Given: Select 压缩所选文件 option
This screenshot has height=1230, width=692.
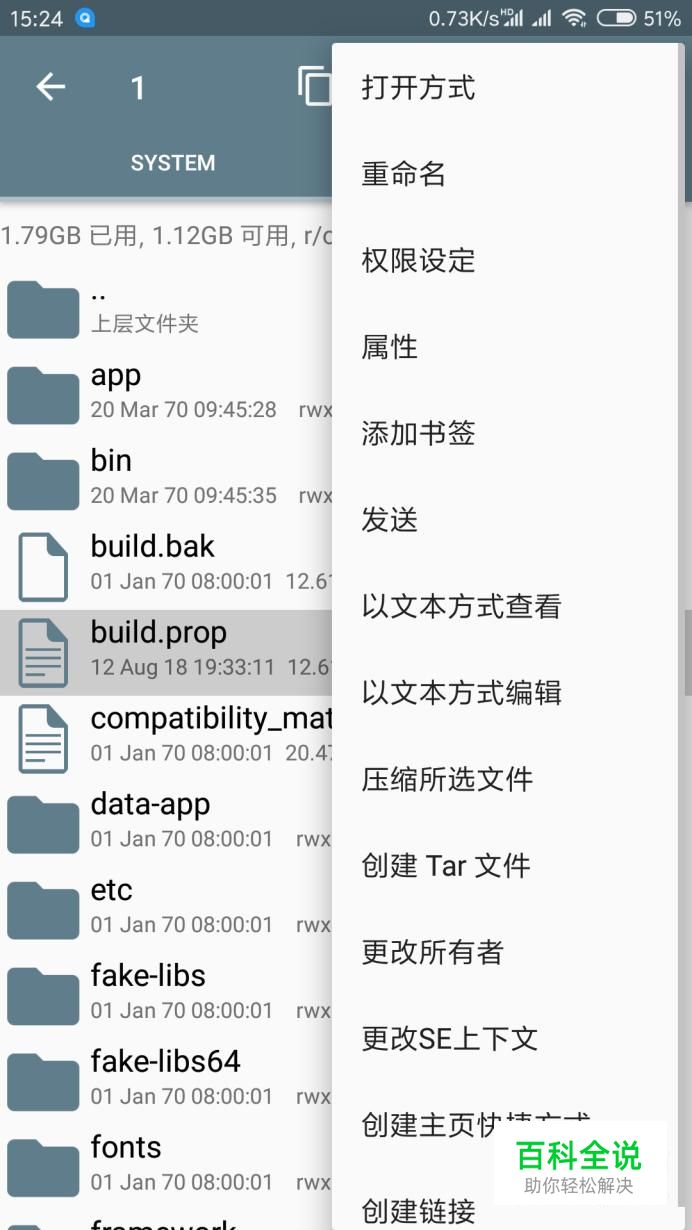Looking at the screenshot, I should 447,779.
